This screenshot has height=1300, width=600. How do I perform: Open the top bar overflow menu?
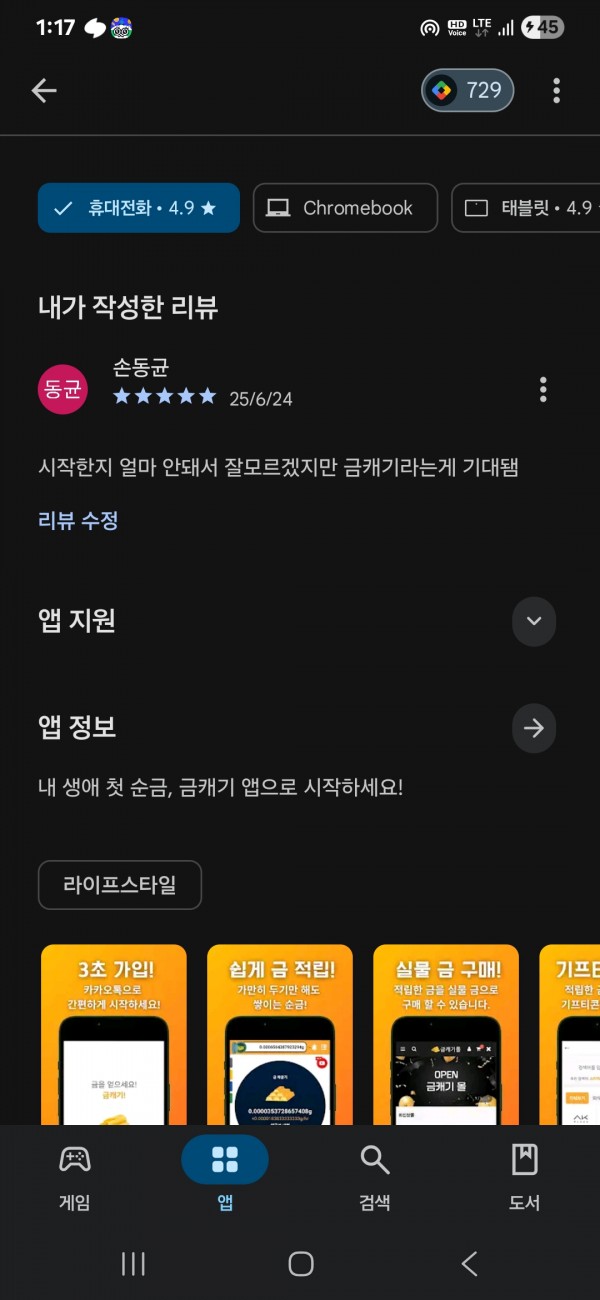[556, 91]
